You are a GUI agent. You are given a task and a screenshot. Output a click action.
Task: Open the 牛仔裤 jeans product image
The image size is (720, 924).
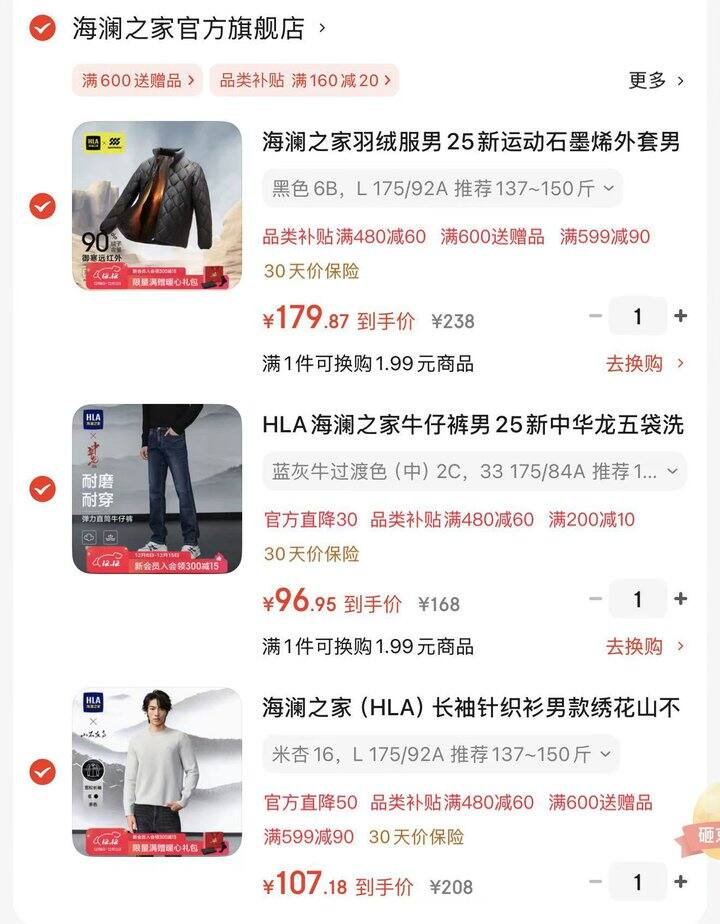click(157, 489)
